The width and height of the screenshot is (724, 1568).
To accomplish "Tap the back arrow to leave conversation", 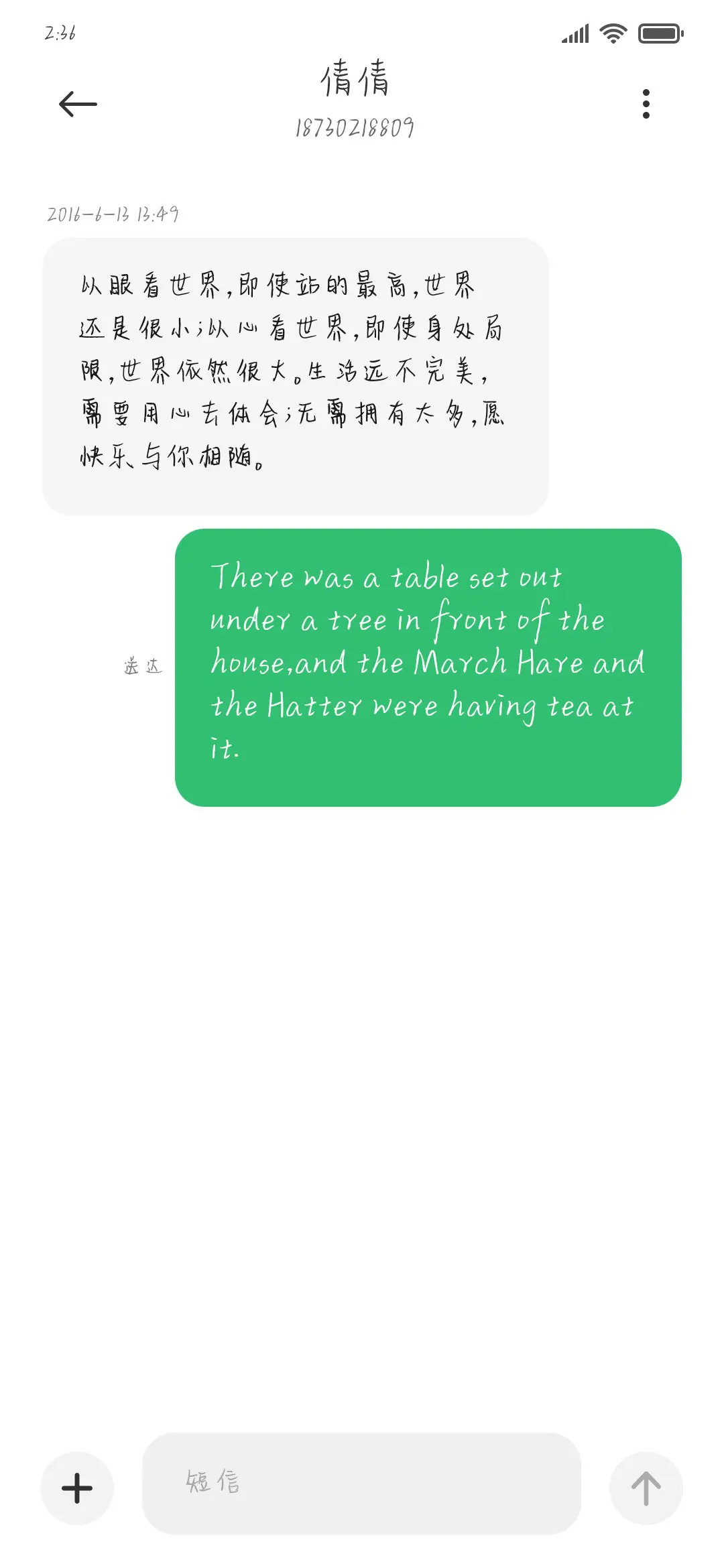I will click(x=77, y=103).
